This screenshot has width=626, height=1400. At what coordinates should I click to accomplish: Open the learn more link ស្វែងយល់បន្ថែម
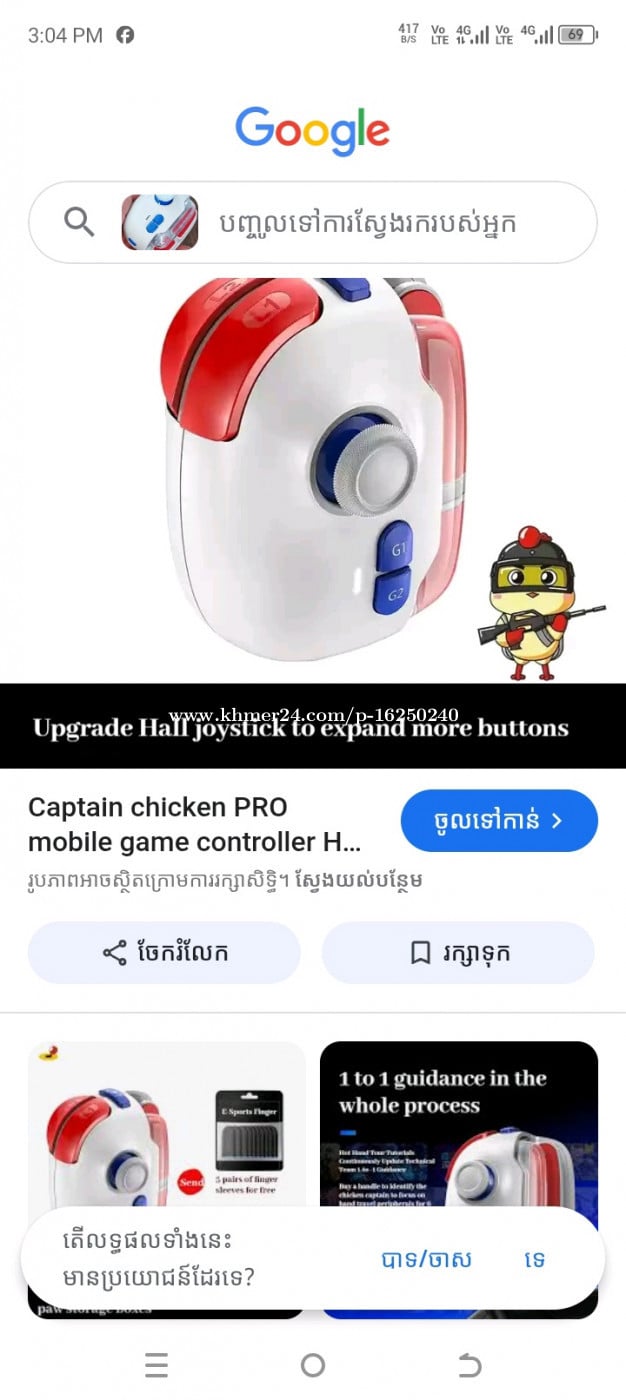[x=366, y=881]
